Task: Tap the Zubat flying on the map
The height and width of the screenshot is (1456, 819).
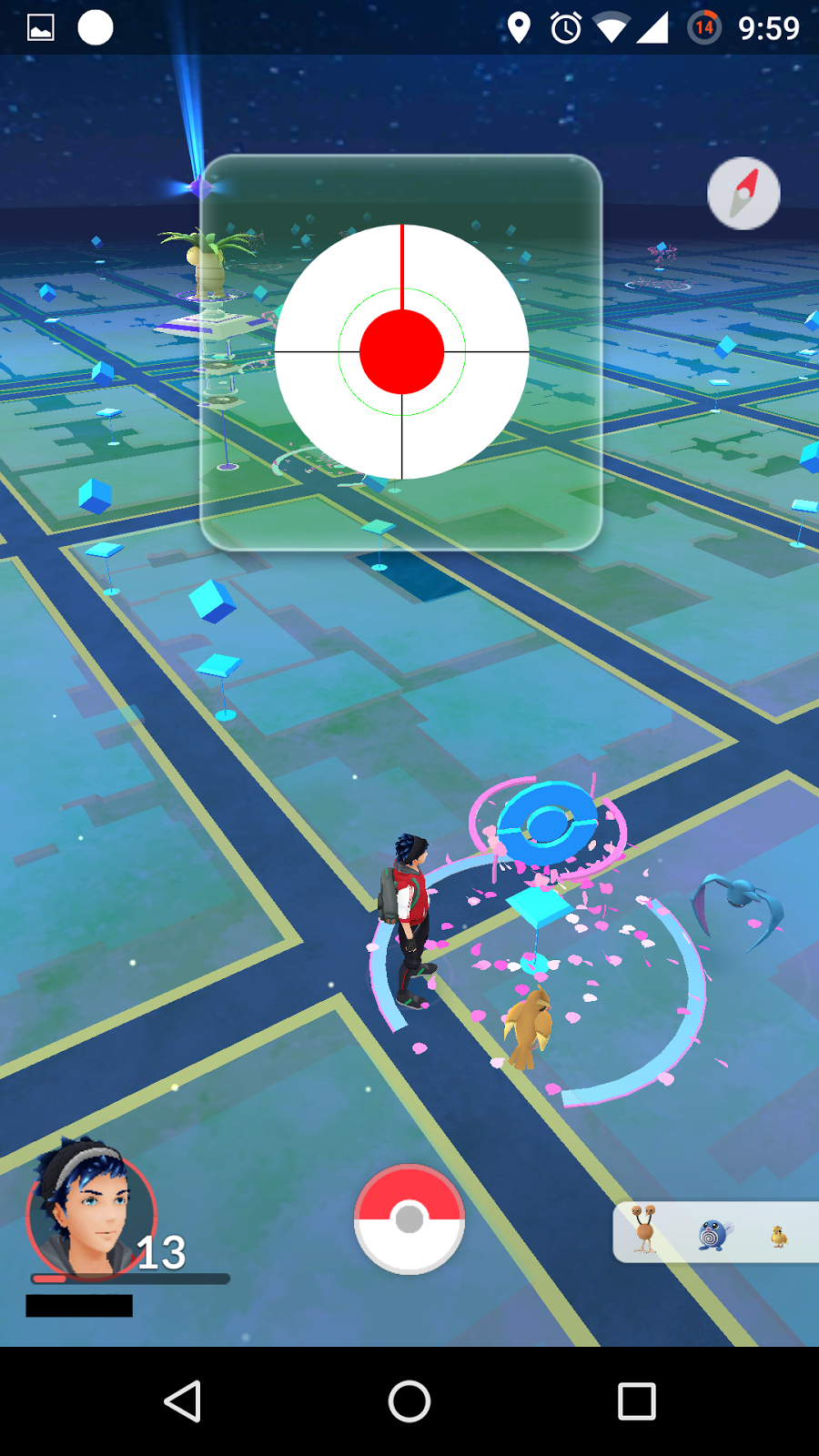Action: point(739,904)
